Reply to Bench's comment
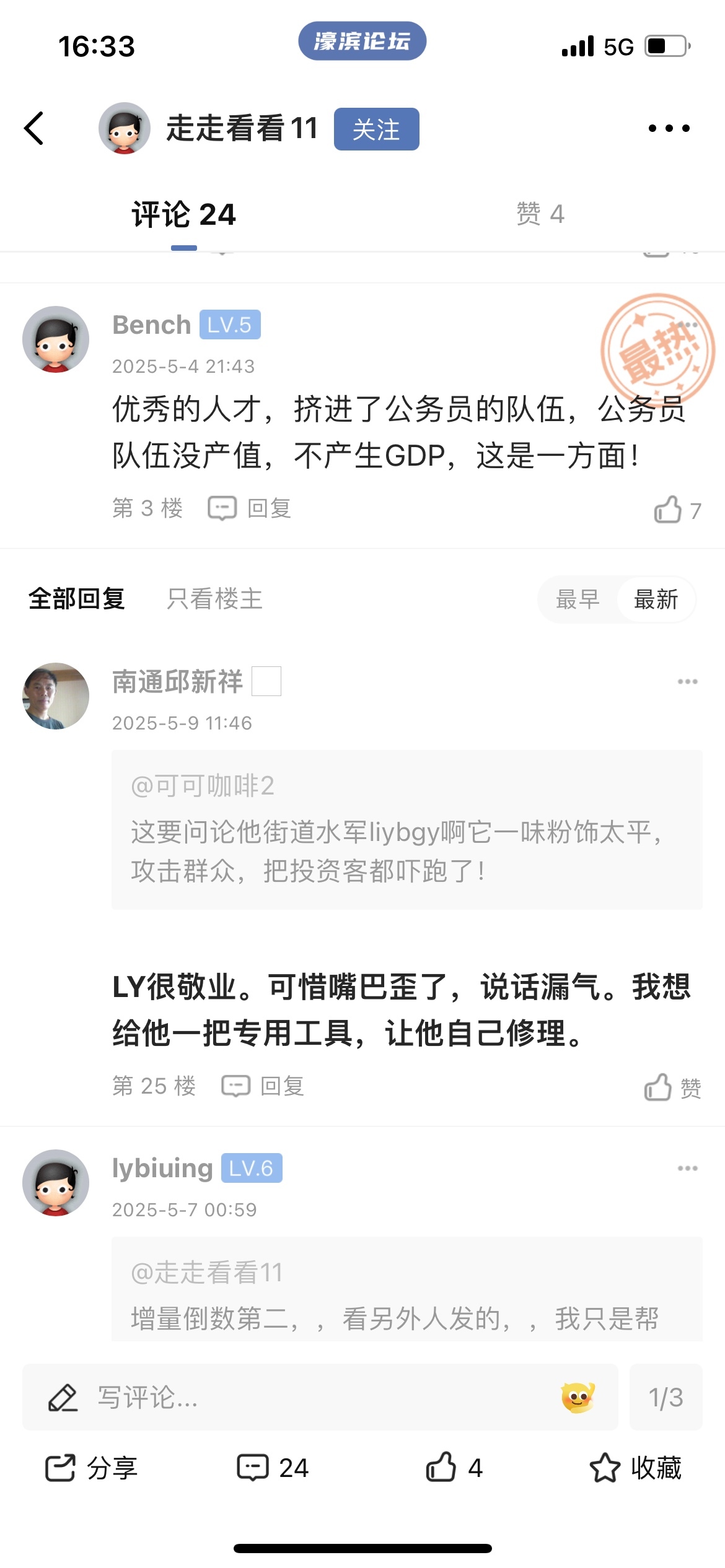 pos(250,508)
